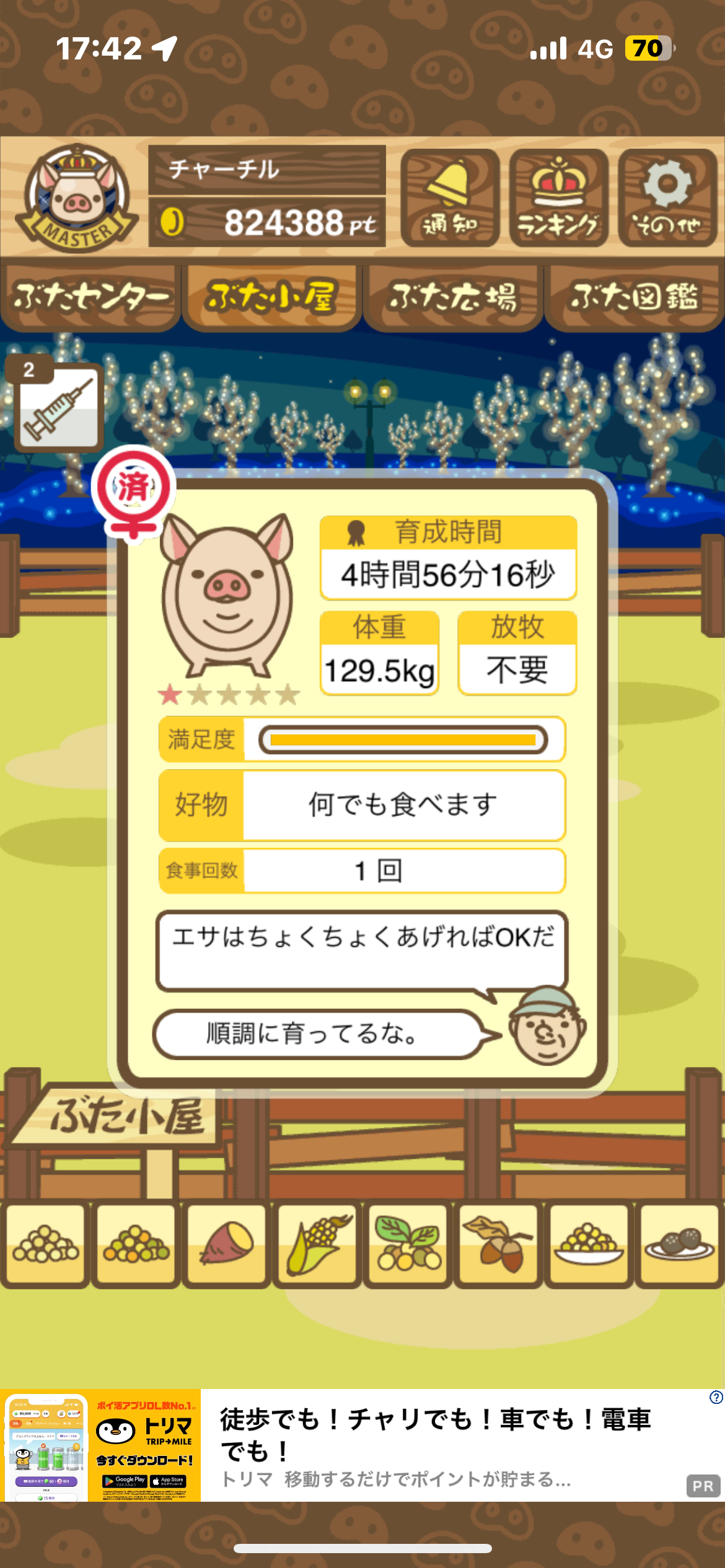The height and width of the screenshot is (1568, 725).
Task: Open その他 settings gear
Action: point(667,198)
